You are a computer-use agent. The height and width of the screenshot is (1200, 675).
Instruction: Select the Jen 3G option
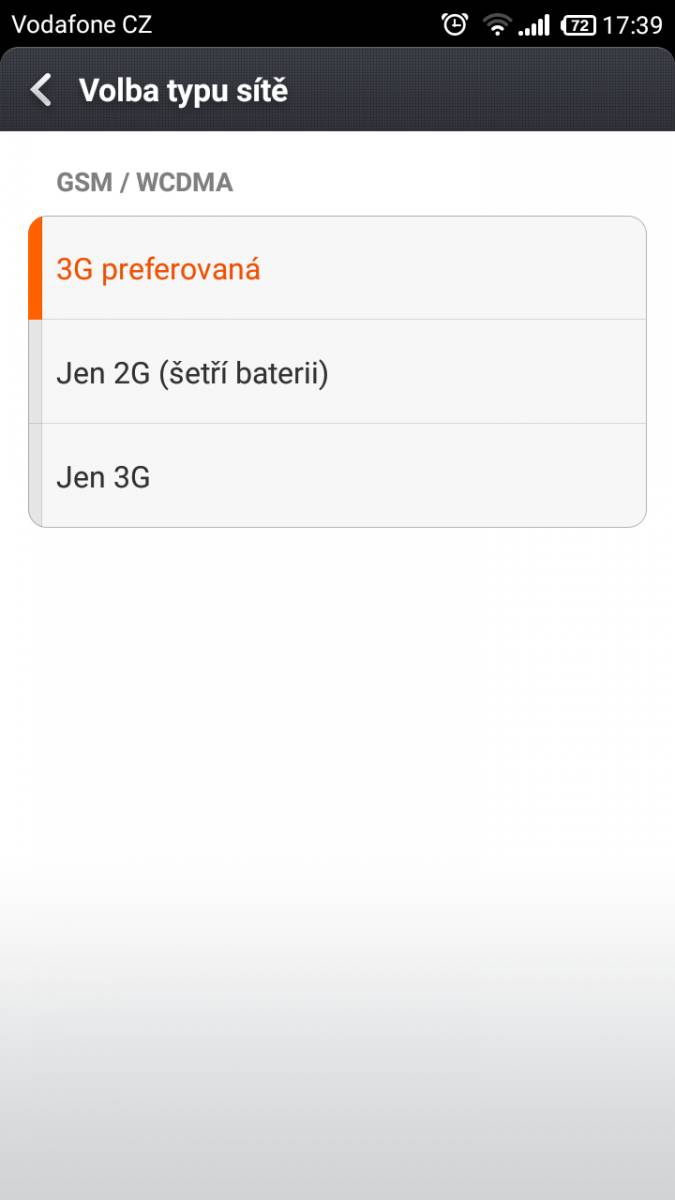coord(337,475)
